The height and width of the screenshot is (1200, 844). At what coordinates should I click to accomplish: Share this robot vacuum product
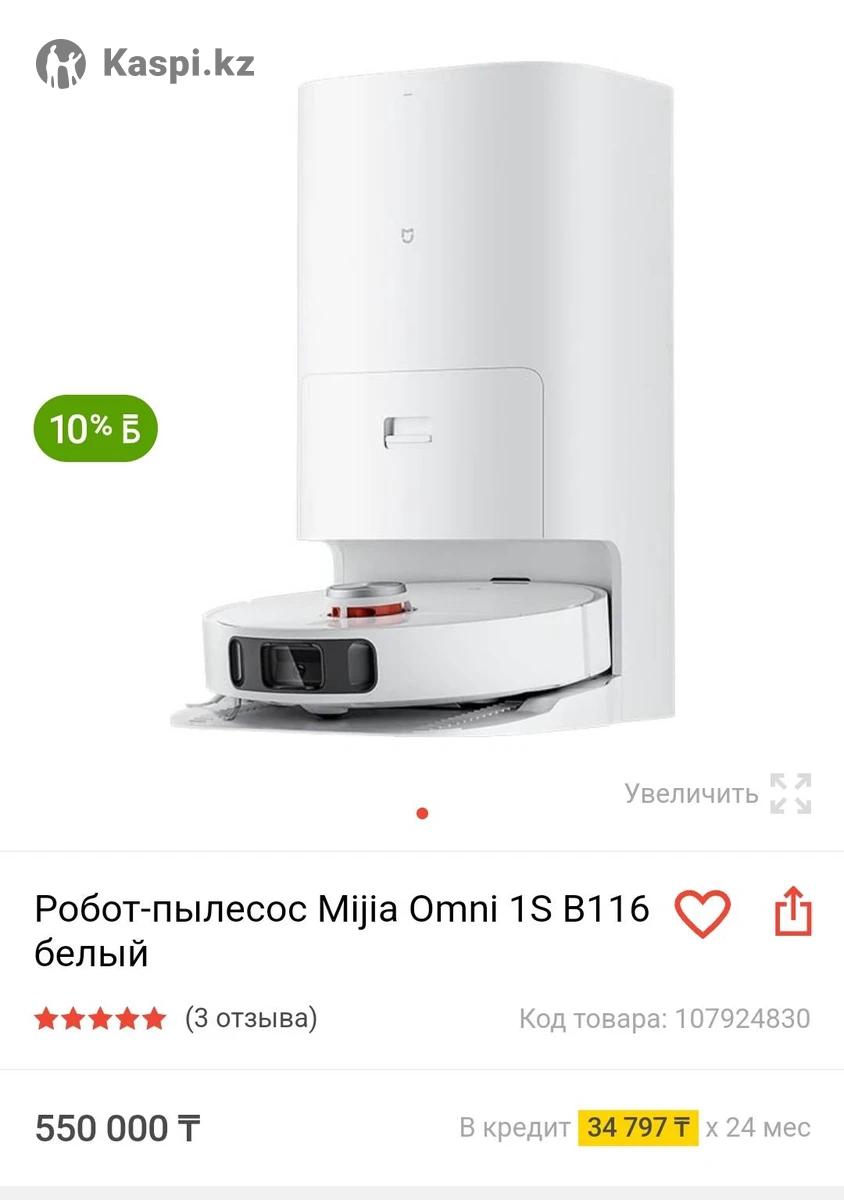[x=793, y=911]
